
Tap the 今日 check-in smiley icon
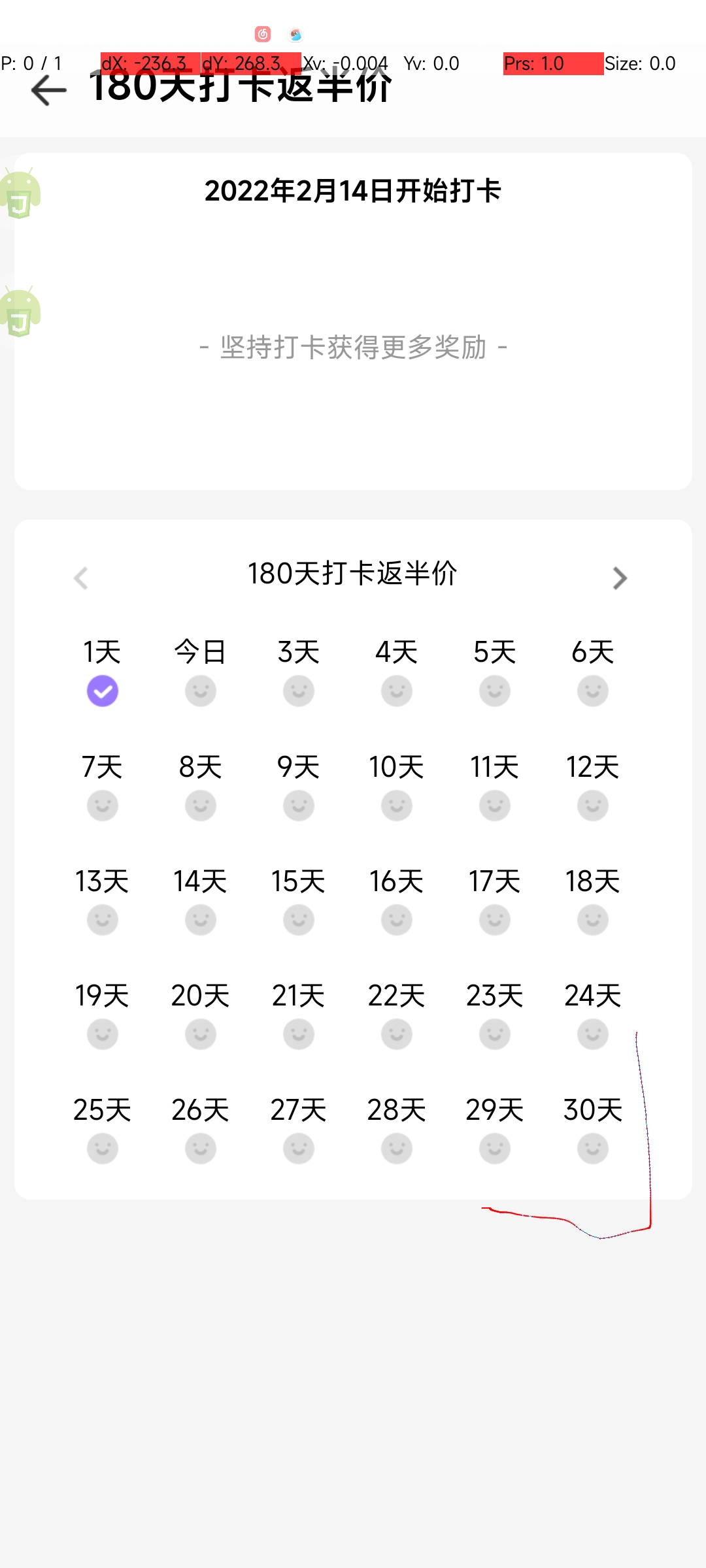pos(200,691)
